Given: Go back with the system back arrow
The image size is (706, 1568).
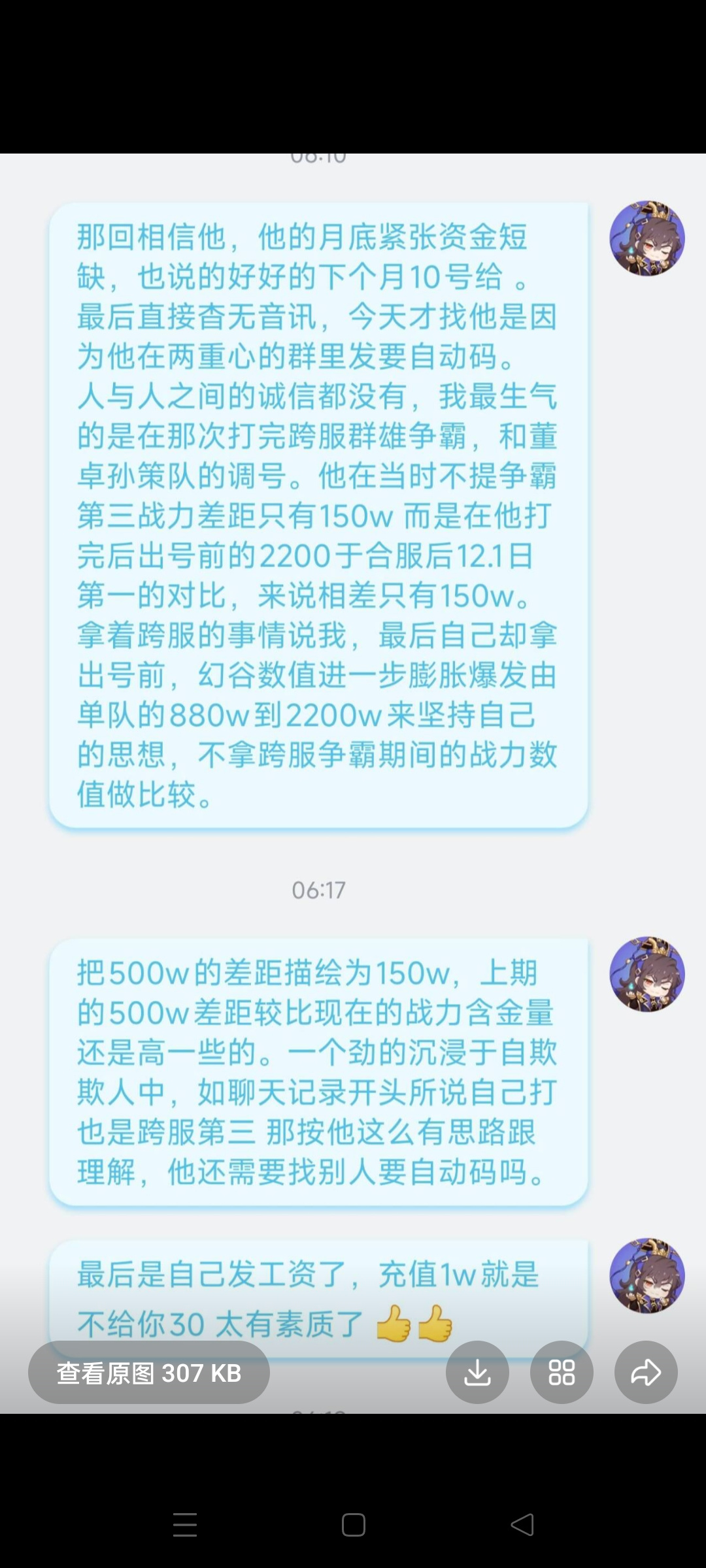Looking at the screenshot, I should click(x=522, y=1525).
